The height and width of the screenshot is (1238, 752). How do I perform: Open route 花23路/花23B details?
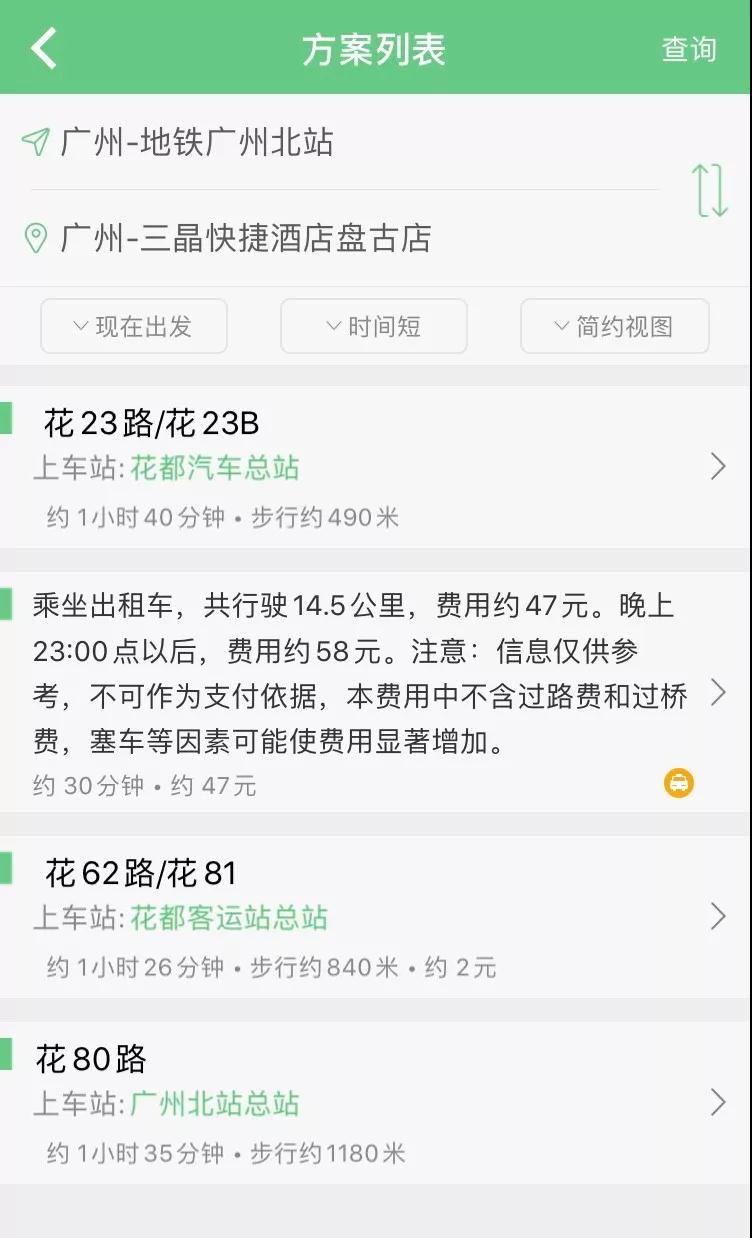click(x=375, y=467)
